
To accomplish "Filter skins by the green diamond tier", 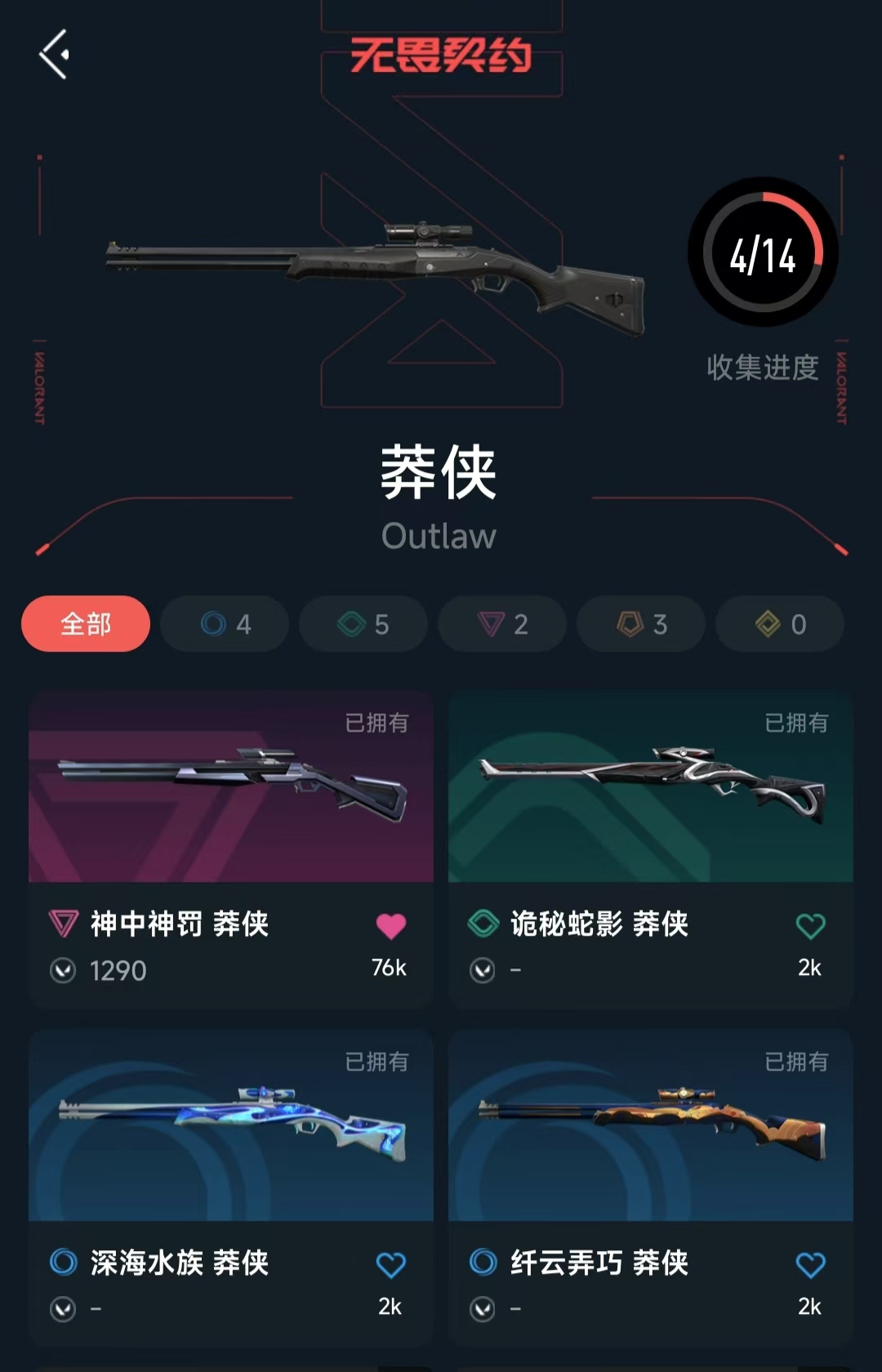I will pos(363,624).
